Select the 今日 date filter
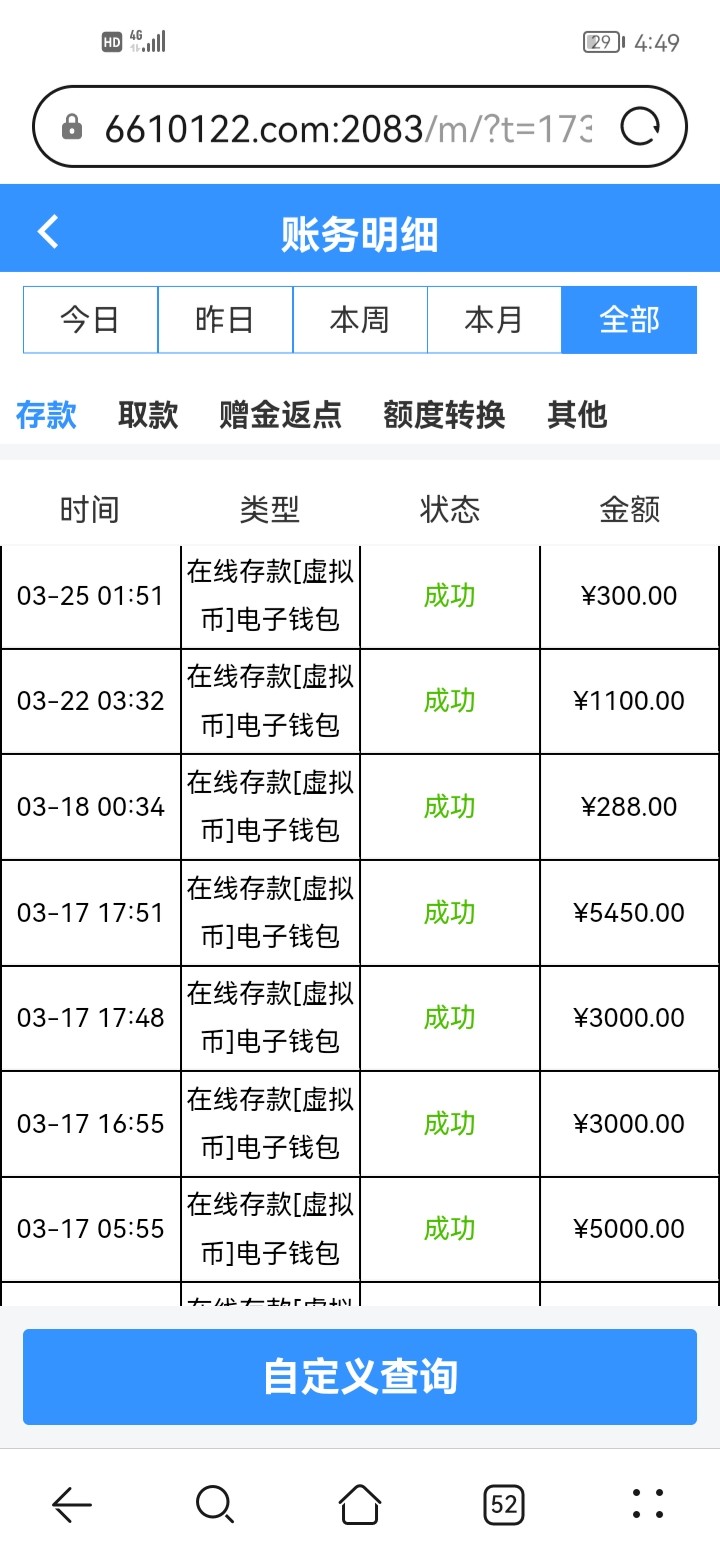Viewport: 720px width, 1560px height. [90, 320]
